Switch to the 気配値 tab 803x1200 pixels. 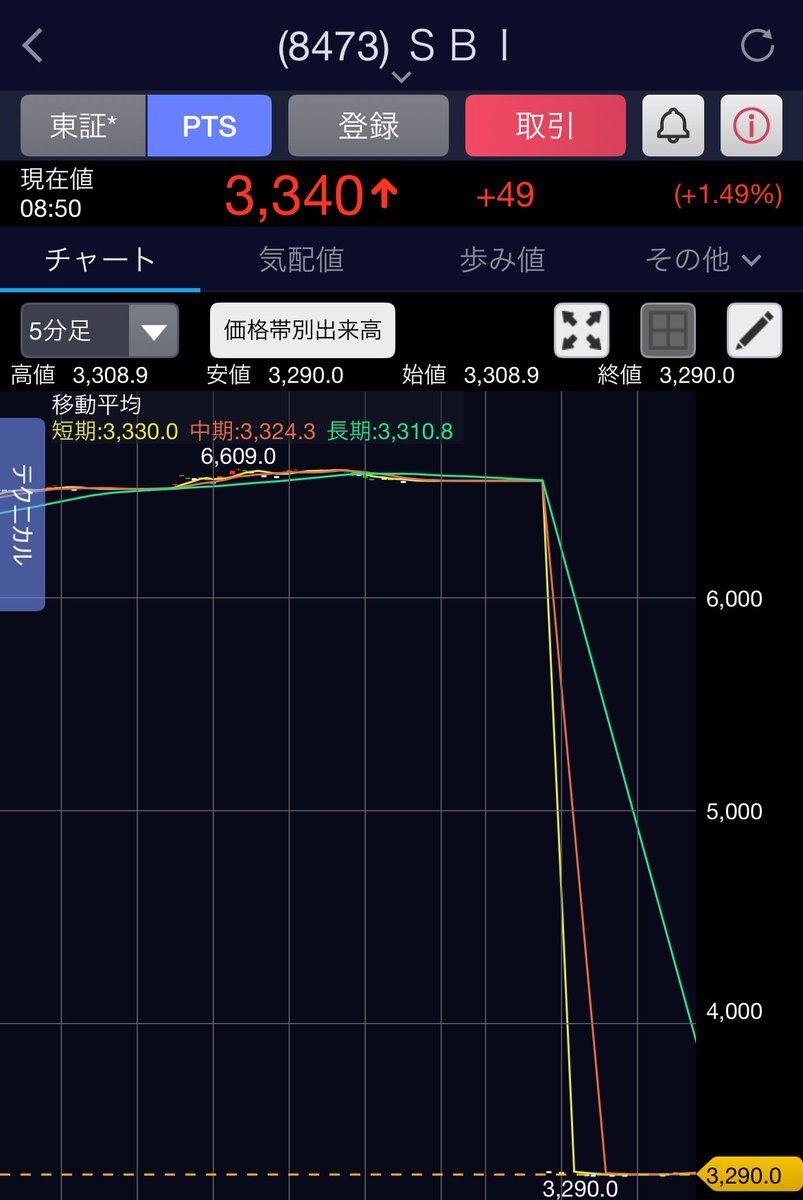point(301,260)
